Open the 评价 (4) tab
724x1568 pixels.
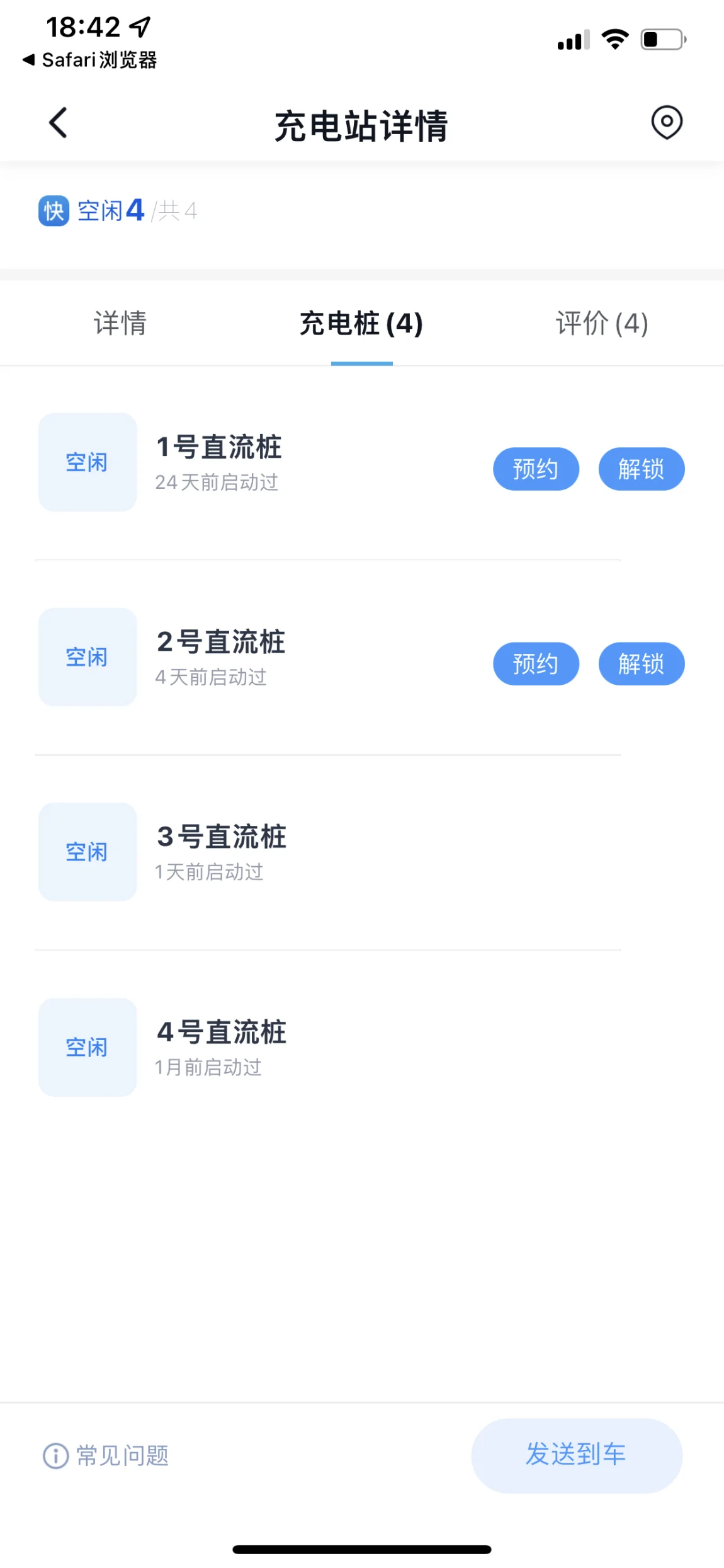pyautogui.click(x=602, y=323)
